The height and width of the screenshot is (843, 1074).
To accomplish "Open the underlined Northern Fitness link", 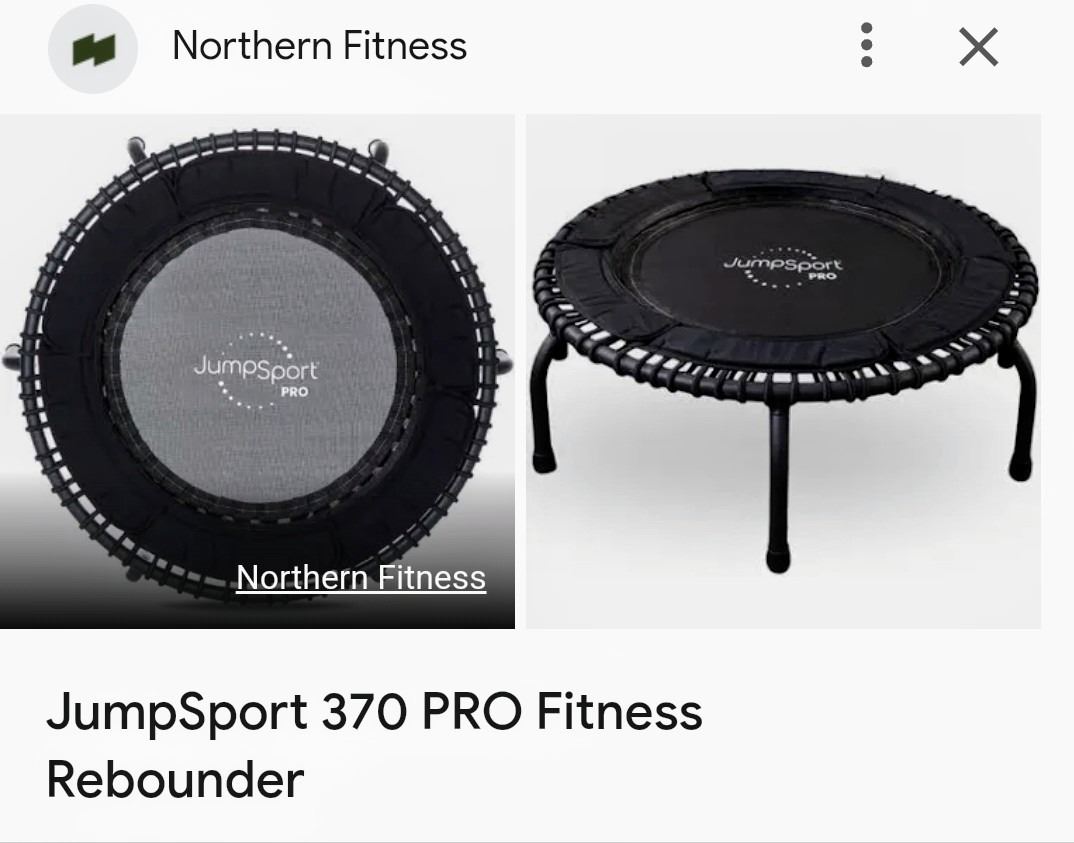I will 361,577.
